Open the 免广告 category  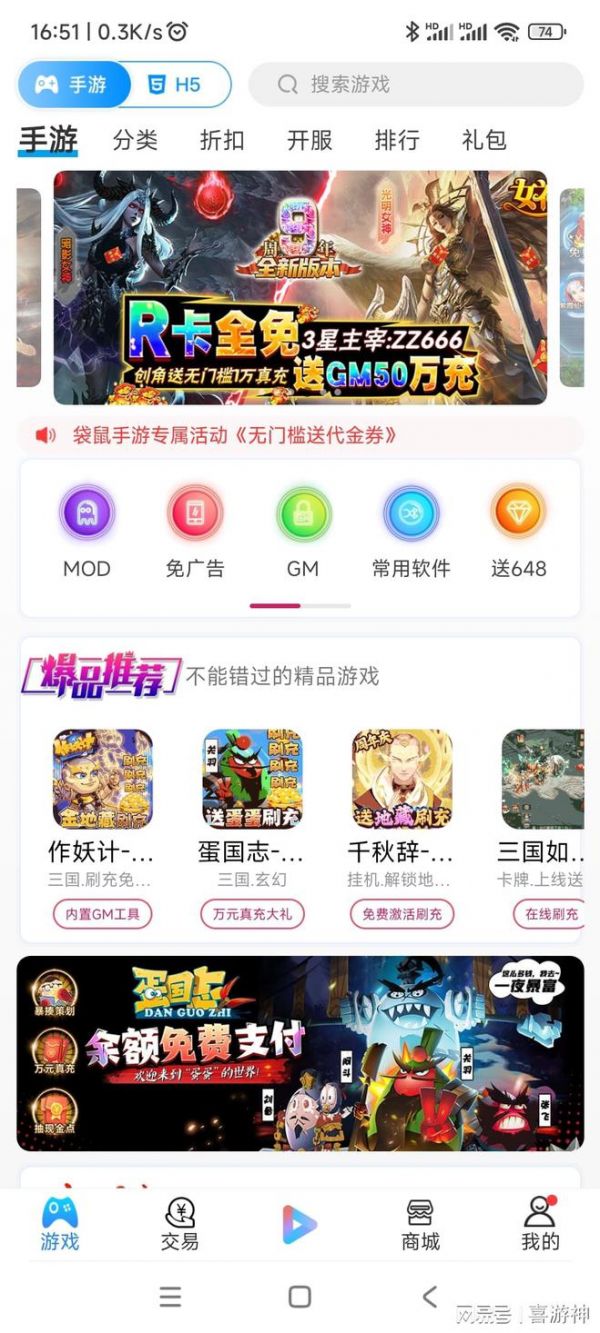195,514
